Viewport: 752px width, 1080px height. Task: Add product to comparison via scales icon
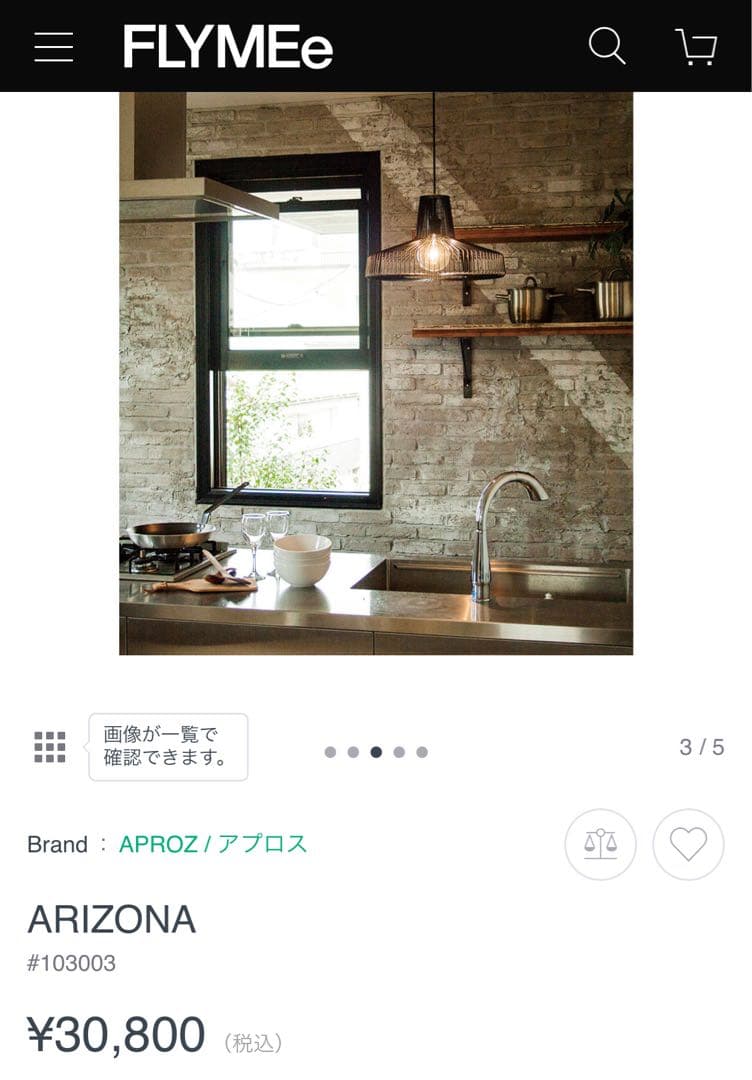[599, 846]
